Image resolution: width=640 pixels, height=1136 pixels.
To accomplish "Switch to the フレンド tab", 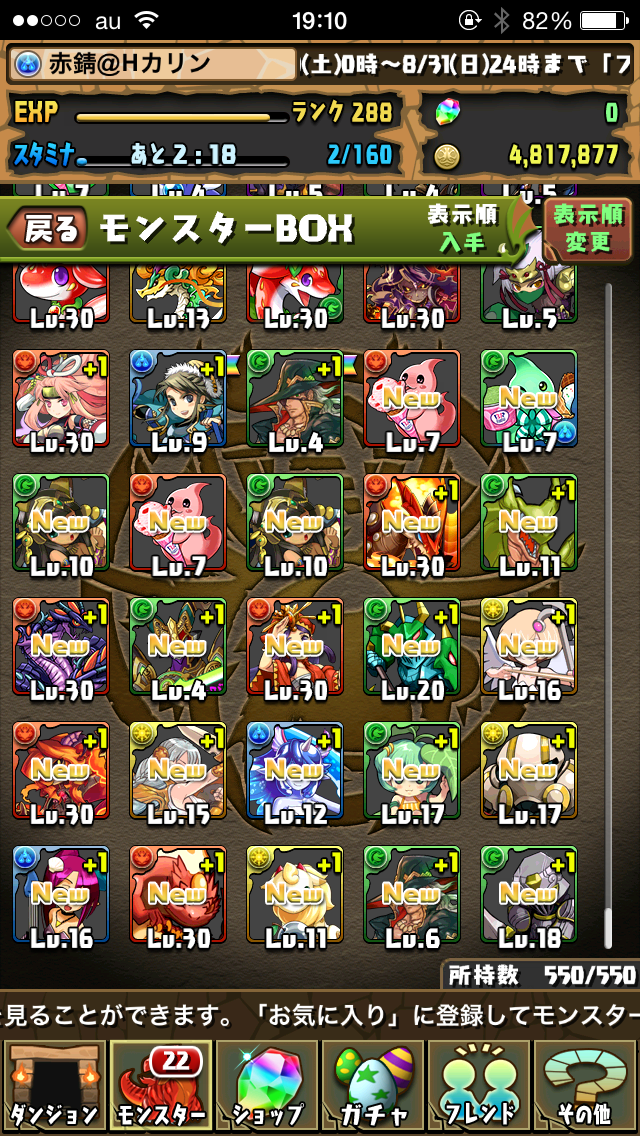I will click(480, 1085).
